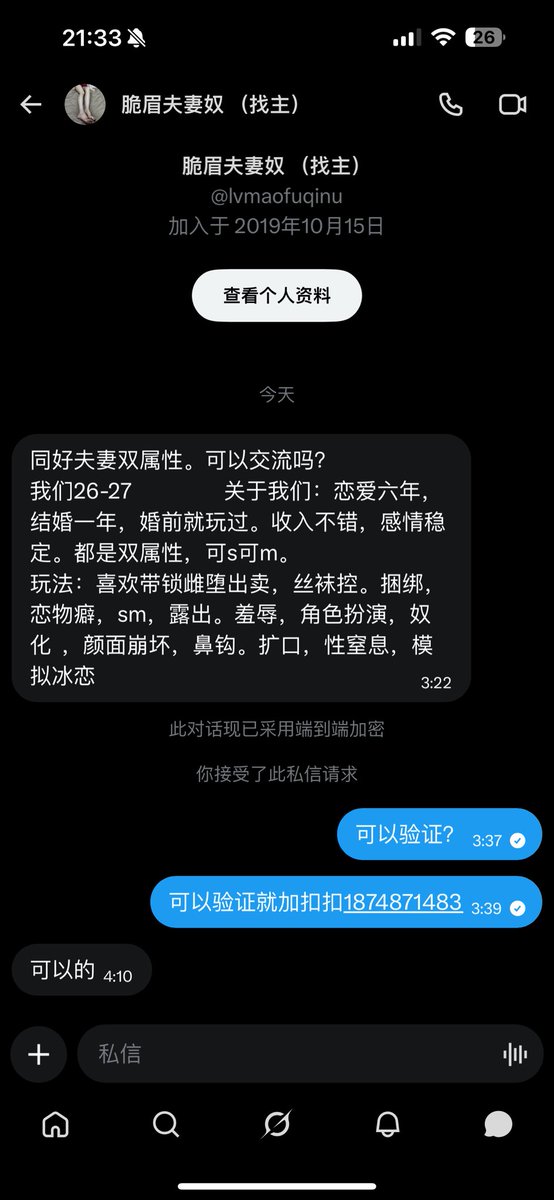This screenshot has height=1200, width=554.
Task: Start a video call
Action: 512,104
